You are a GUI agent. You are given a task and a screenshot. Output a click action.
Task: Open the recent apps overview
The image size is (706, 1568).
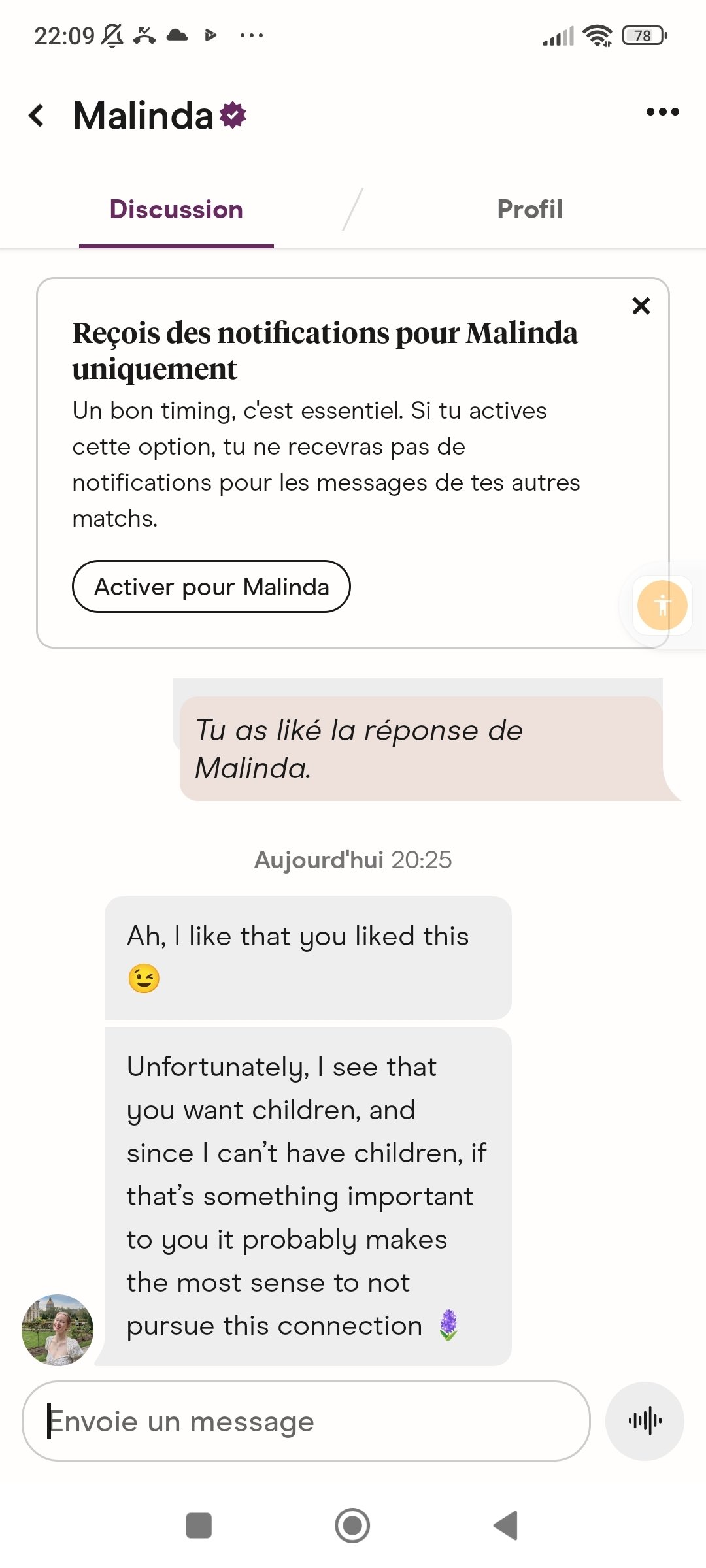click(199, 1526)
